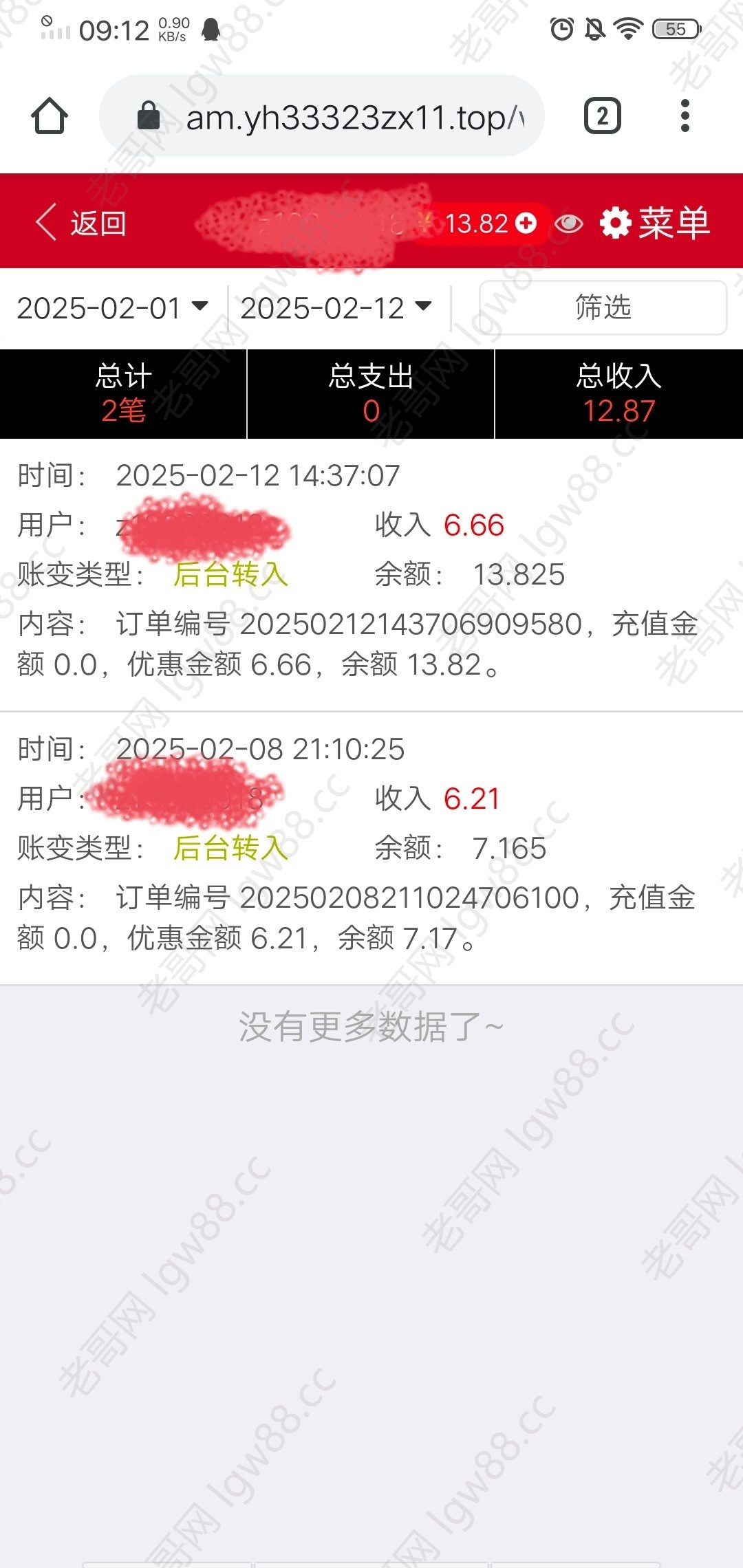
Task: Tap the browser address bar
Action: [322, 116]
